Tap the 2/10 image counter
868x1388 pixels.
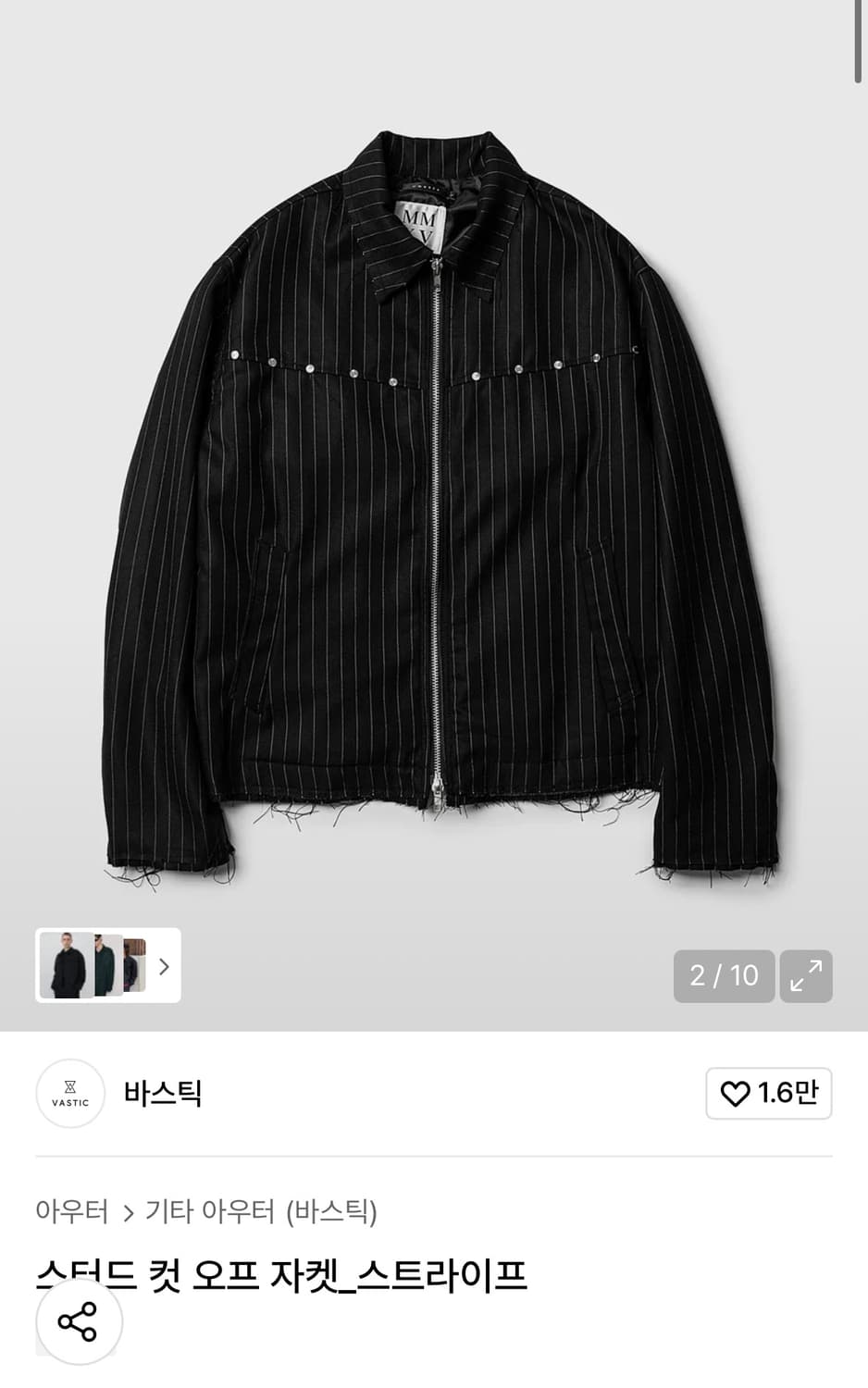pyautogui.click(x=724, y=976)
